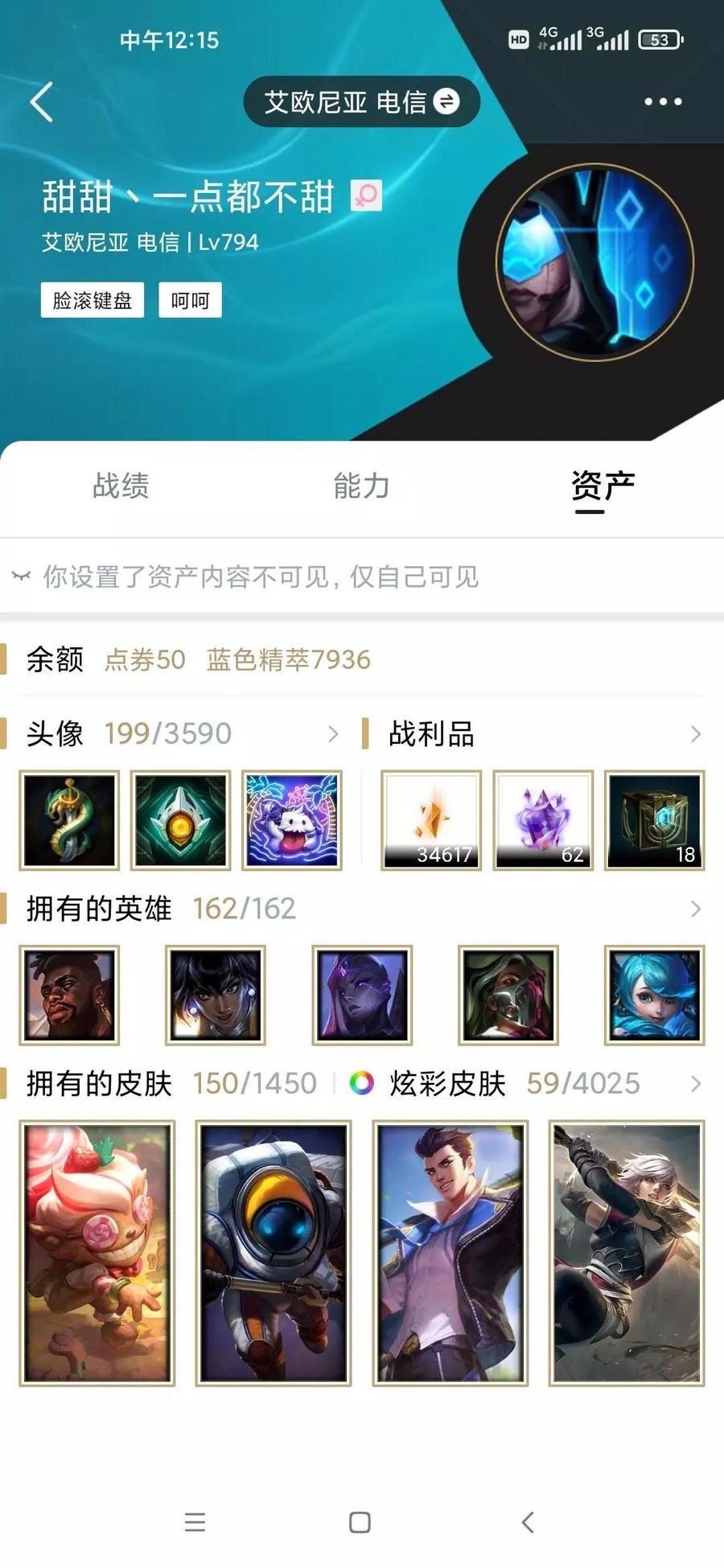724x1568 pixels.
Task: Tap the 脸滚键盘 tag
Action: [x=93, y=300]
